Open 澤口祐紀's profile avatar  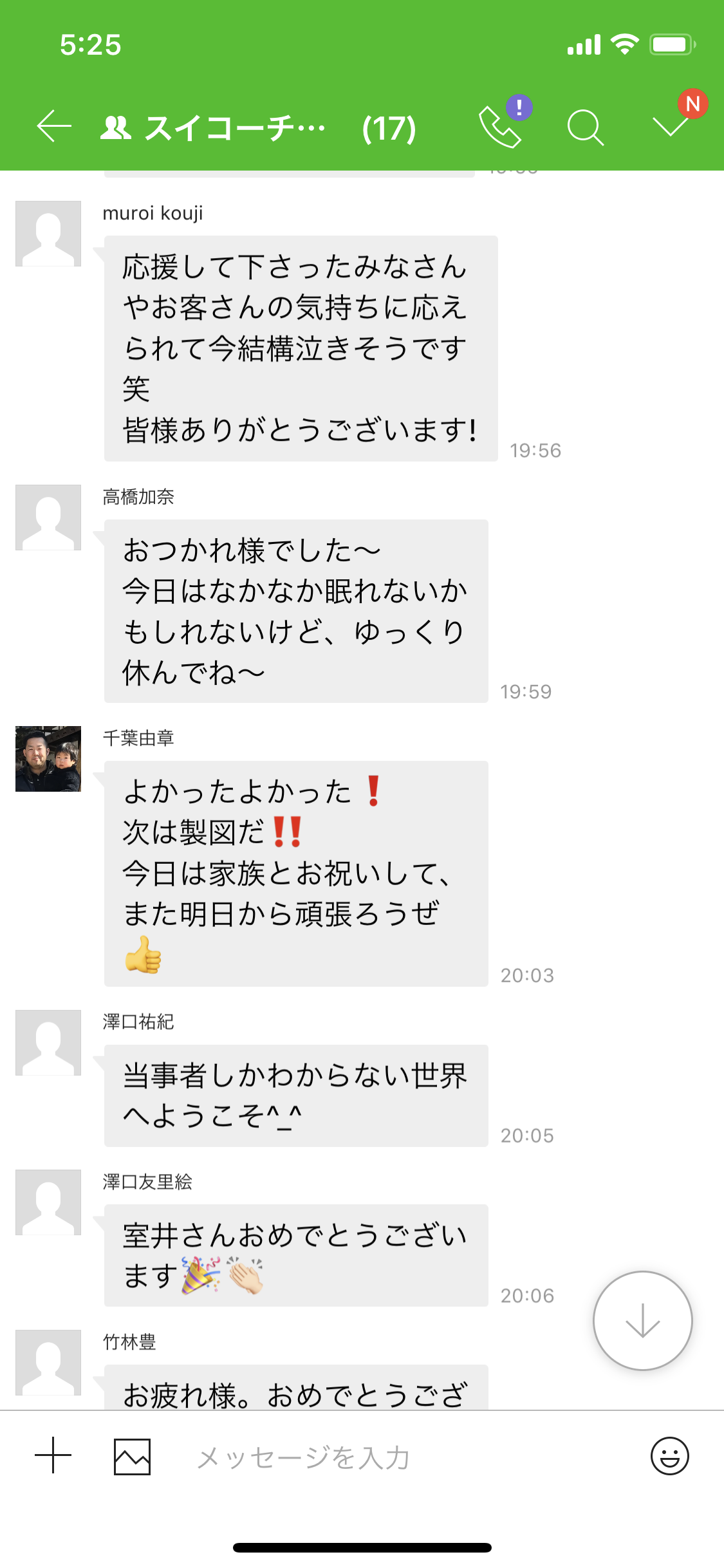[x=48, y=1043]
